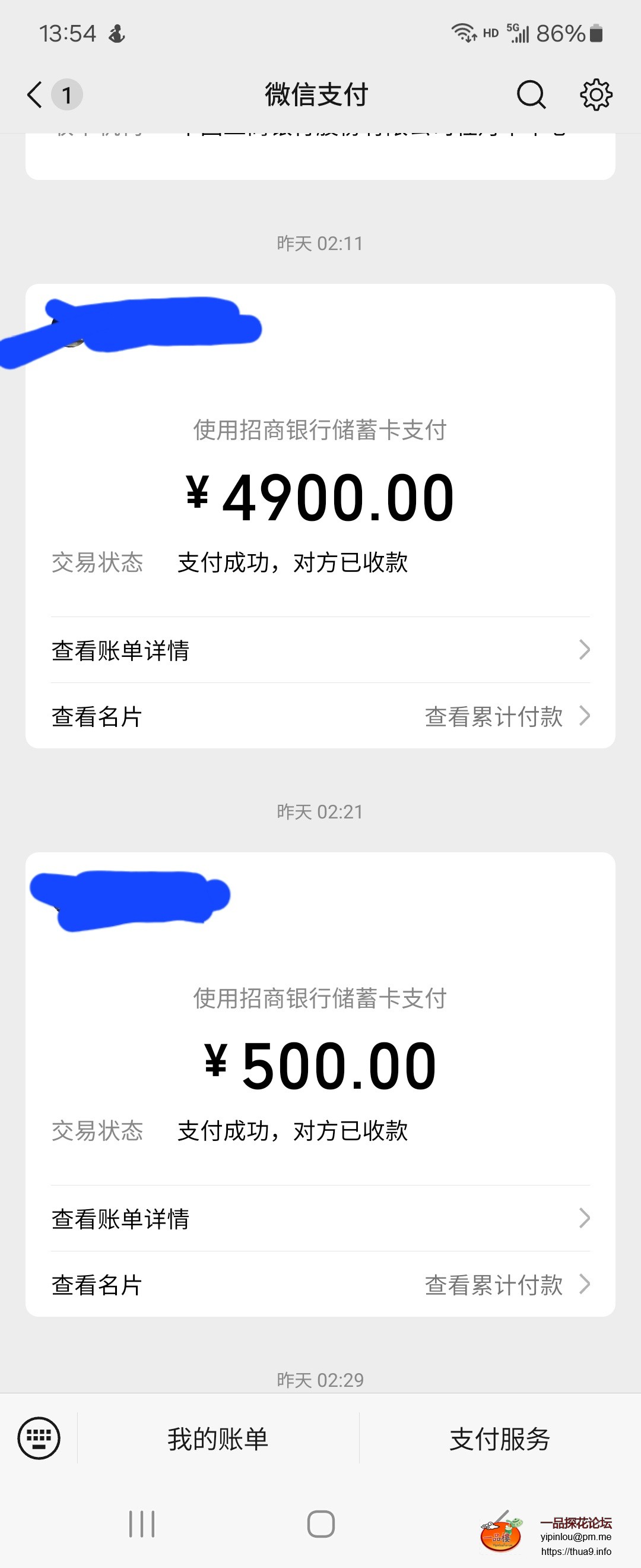
Task: Tap 查看名片 on the ¥500 transaction
Action: (95, 1284)
